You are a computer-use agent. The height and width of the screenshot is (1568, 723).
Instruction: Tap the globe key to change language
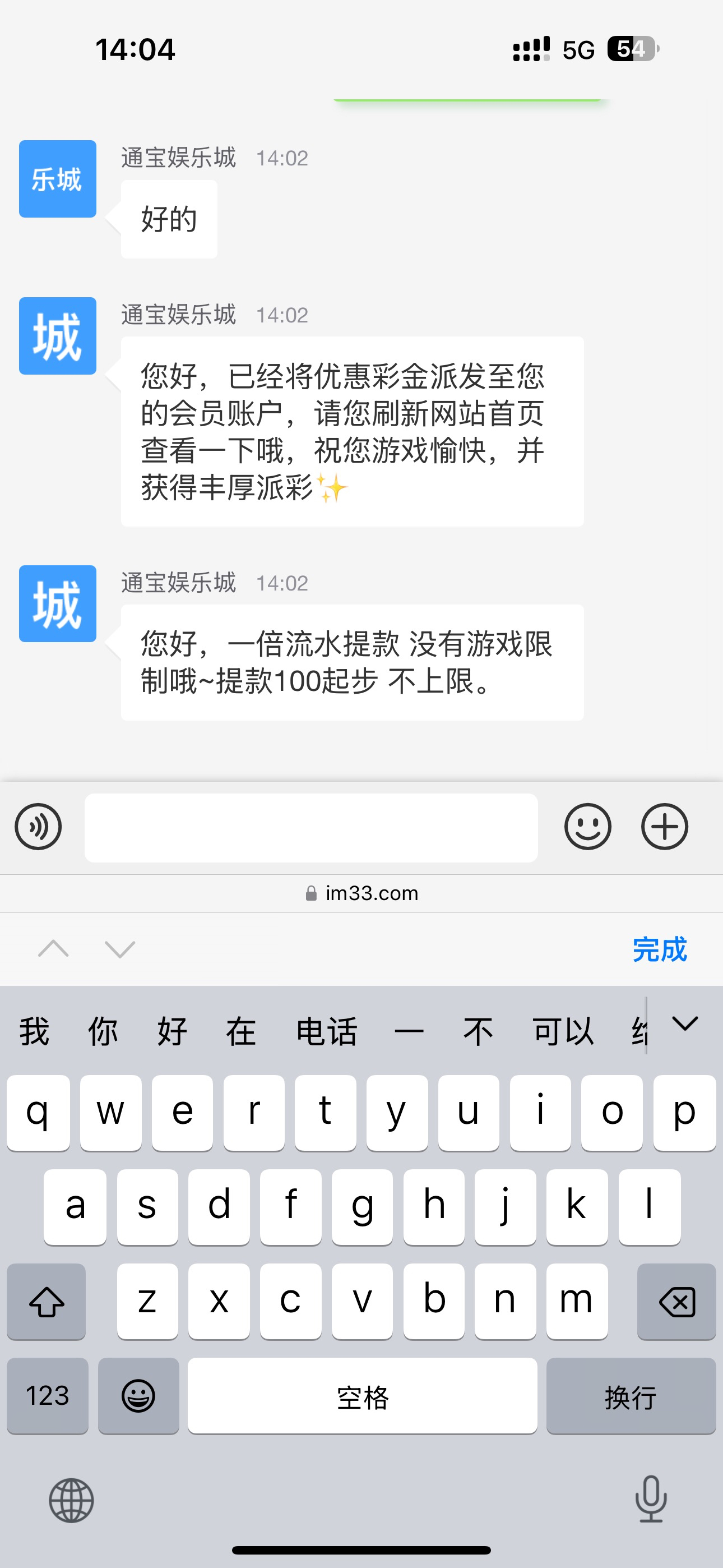click(72, 1500)
